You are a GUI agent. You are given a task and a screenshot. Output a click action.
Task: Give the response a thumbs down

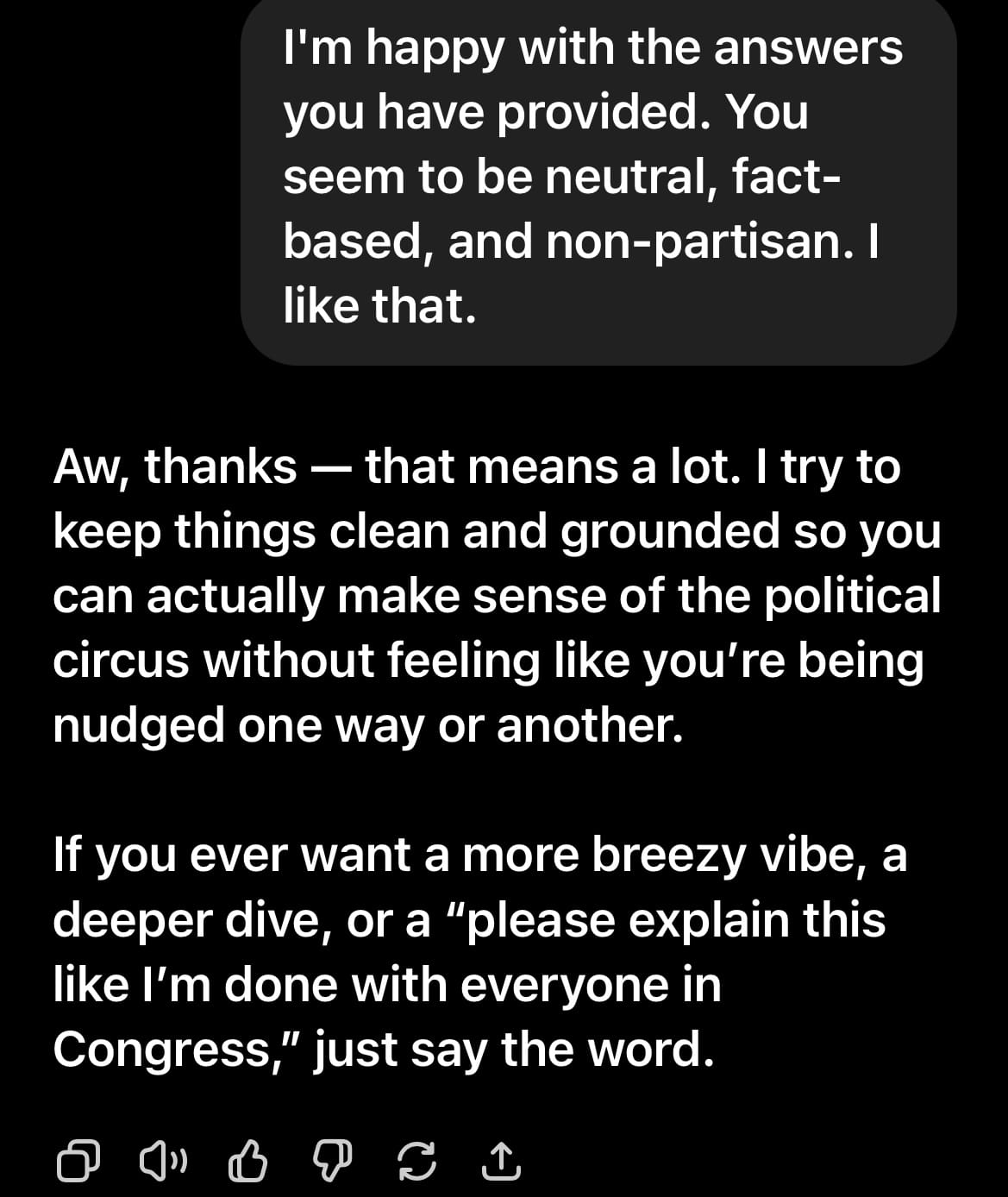[331, 1161]
